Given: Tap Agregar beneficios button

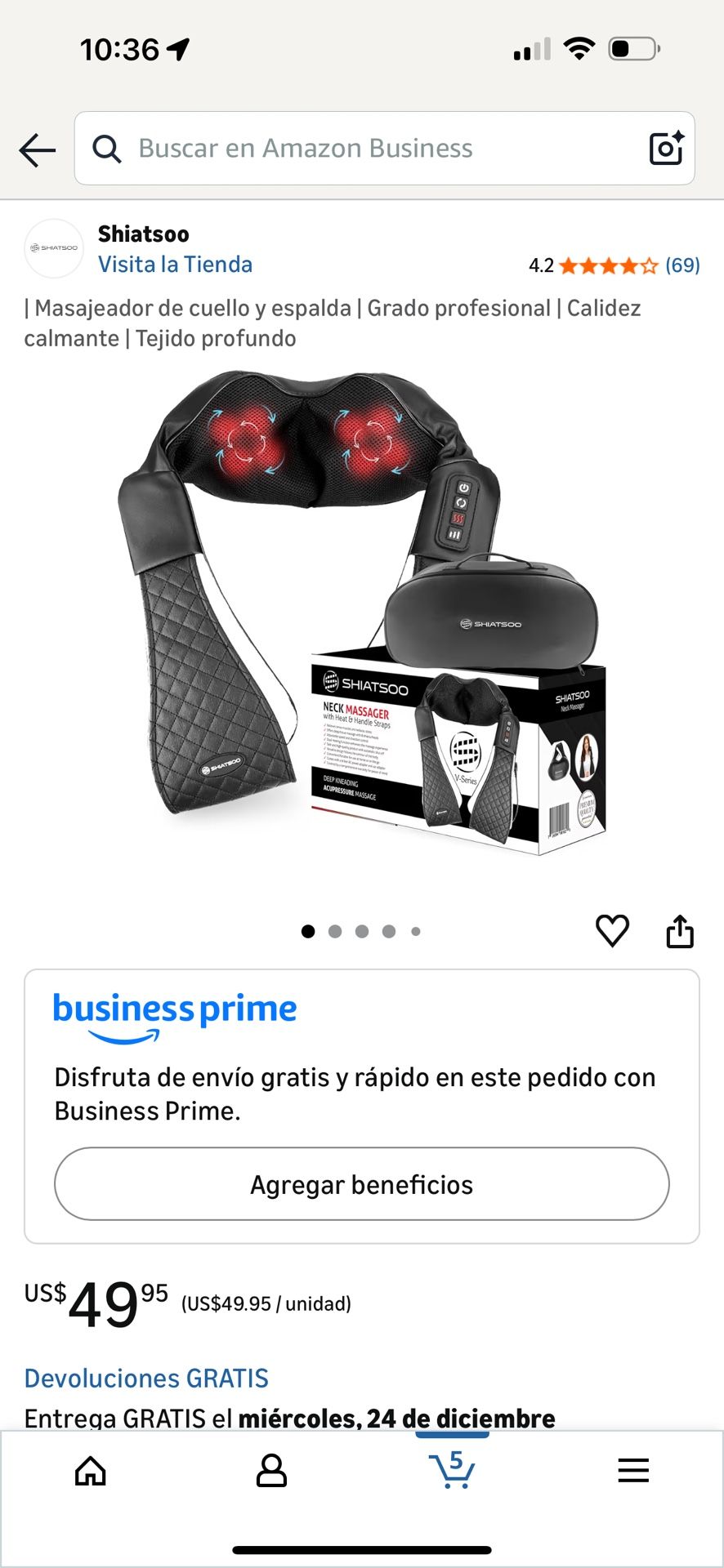Looking at the screenshot, I should click(361, 1184).
